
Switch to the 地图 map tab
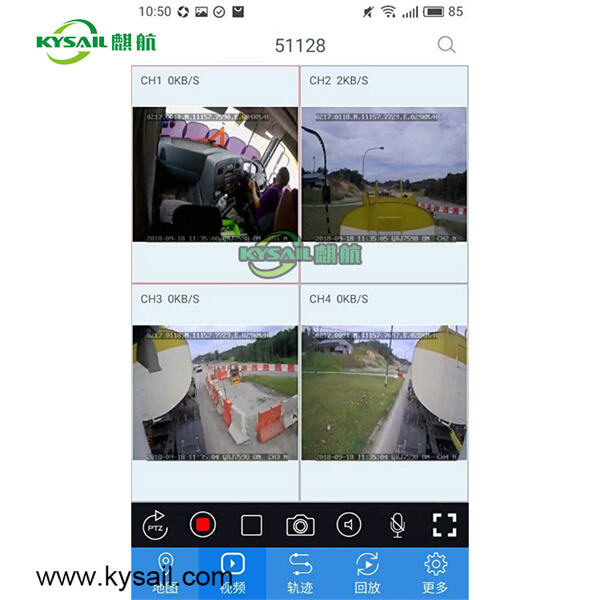tap(165, 573)
